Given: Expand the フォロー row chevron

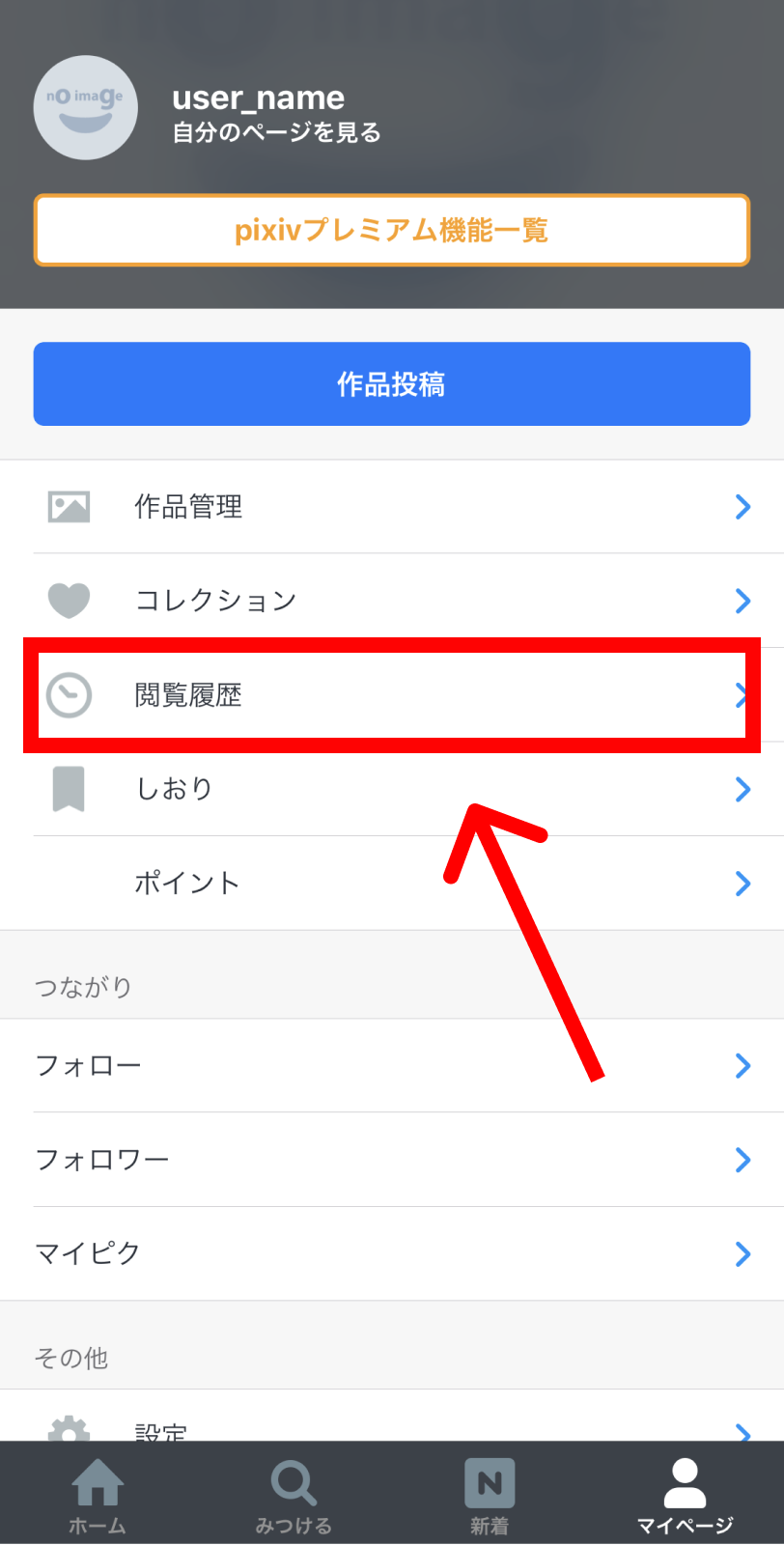Looking at the screenshot, I should point(743,1065).
